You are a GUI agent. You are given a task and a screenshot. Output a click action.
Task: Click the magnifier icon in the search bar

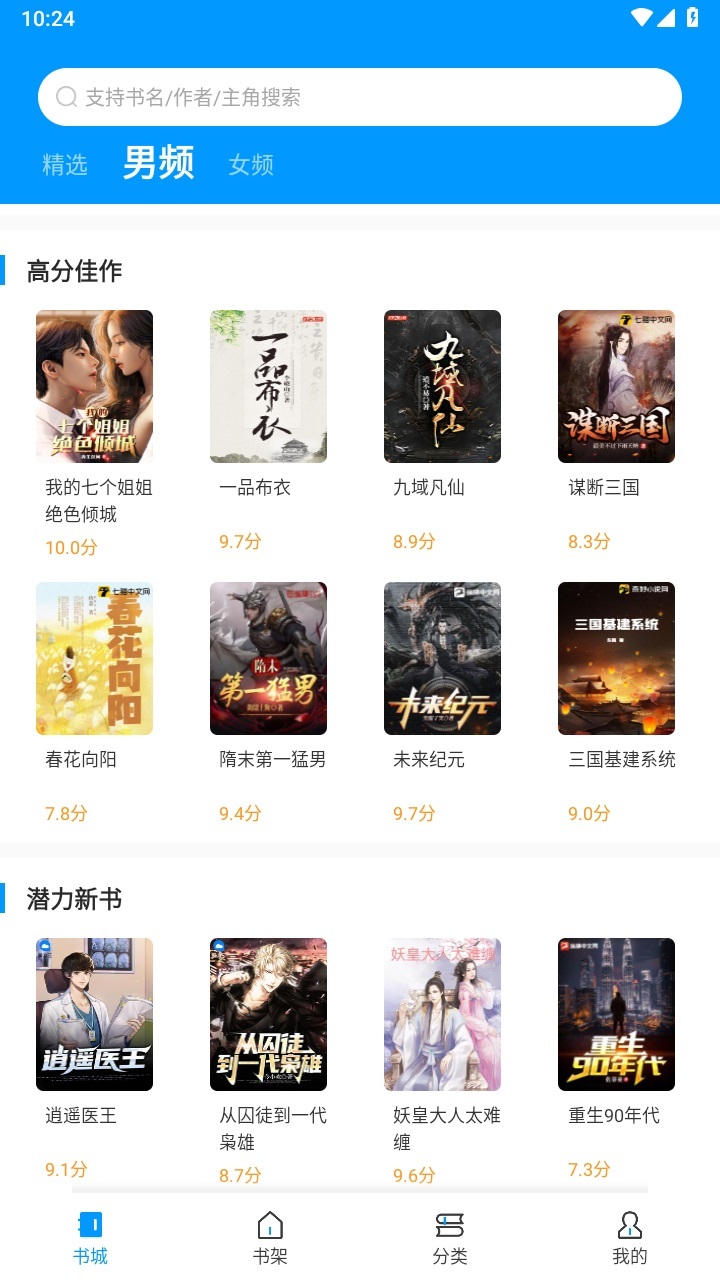66,96
